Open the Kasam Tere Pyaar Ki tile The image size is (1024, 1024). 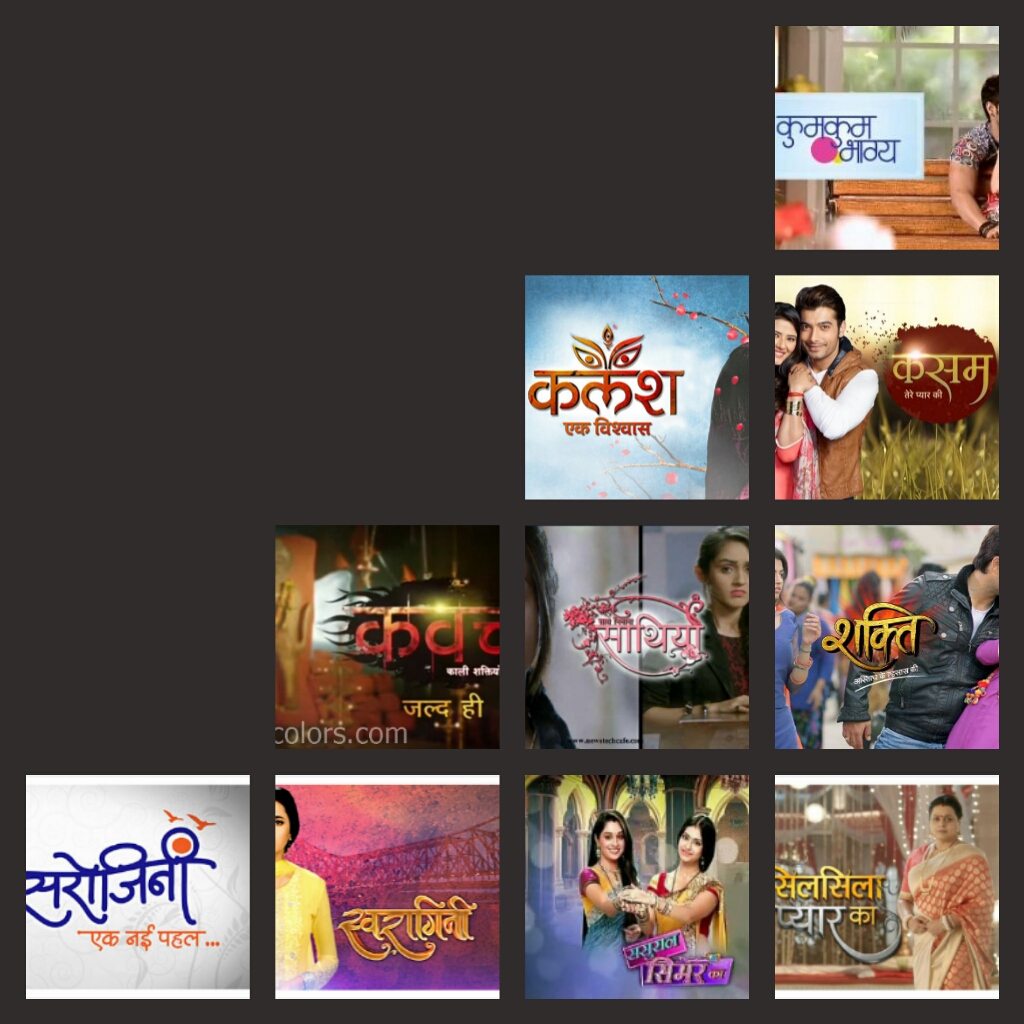886,387
